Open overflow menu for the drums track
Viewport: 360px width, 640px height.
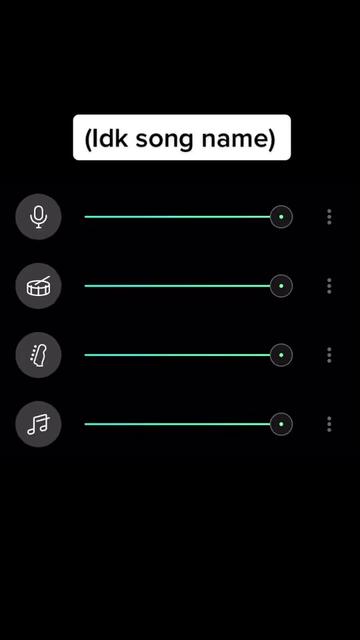pyautogui.click(x=329, y=286)
